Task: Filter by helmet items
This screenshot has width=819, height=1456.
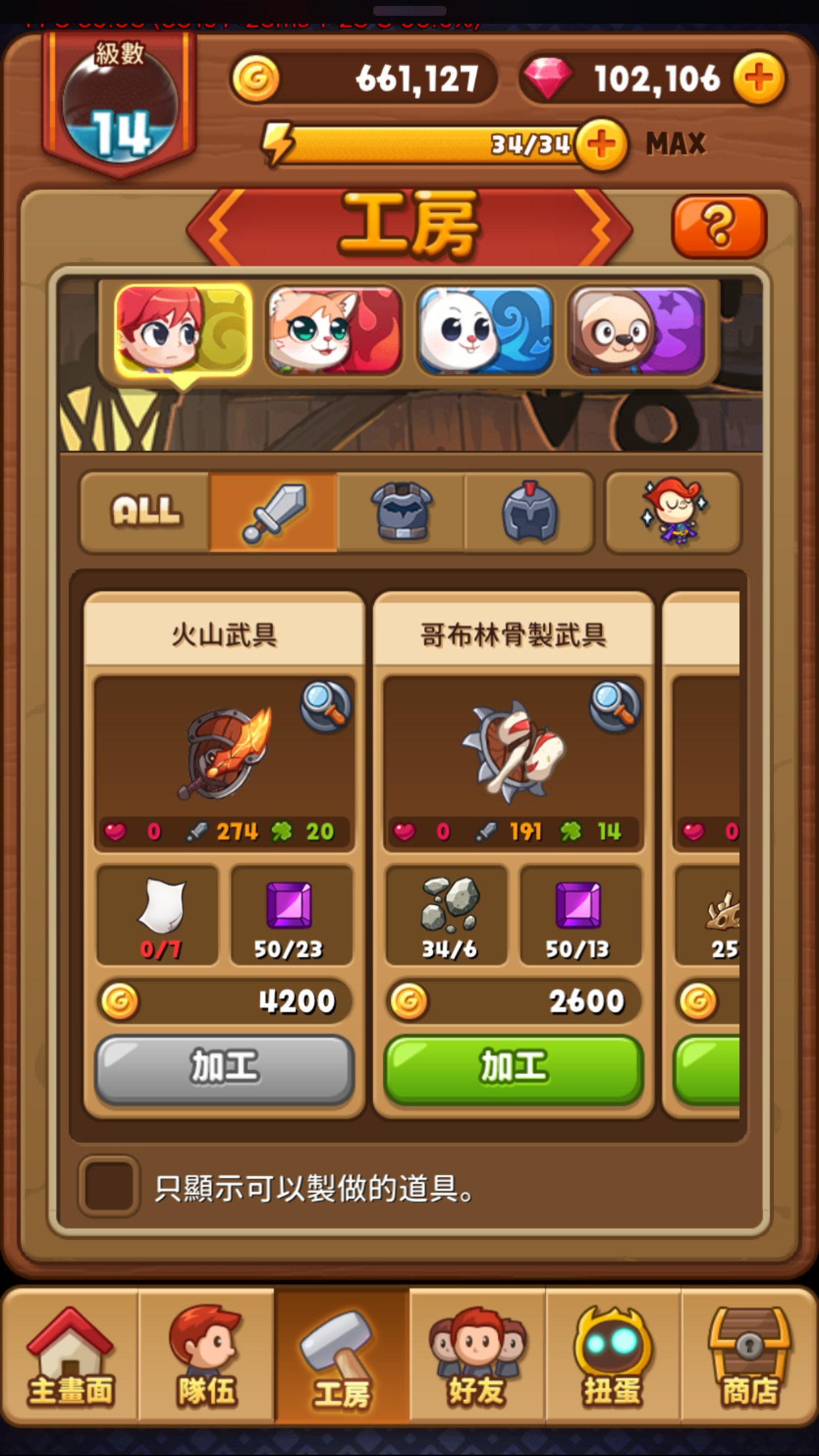Action: (x=530, y=511)
